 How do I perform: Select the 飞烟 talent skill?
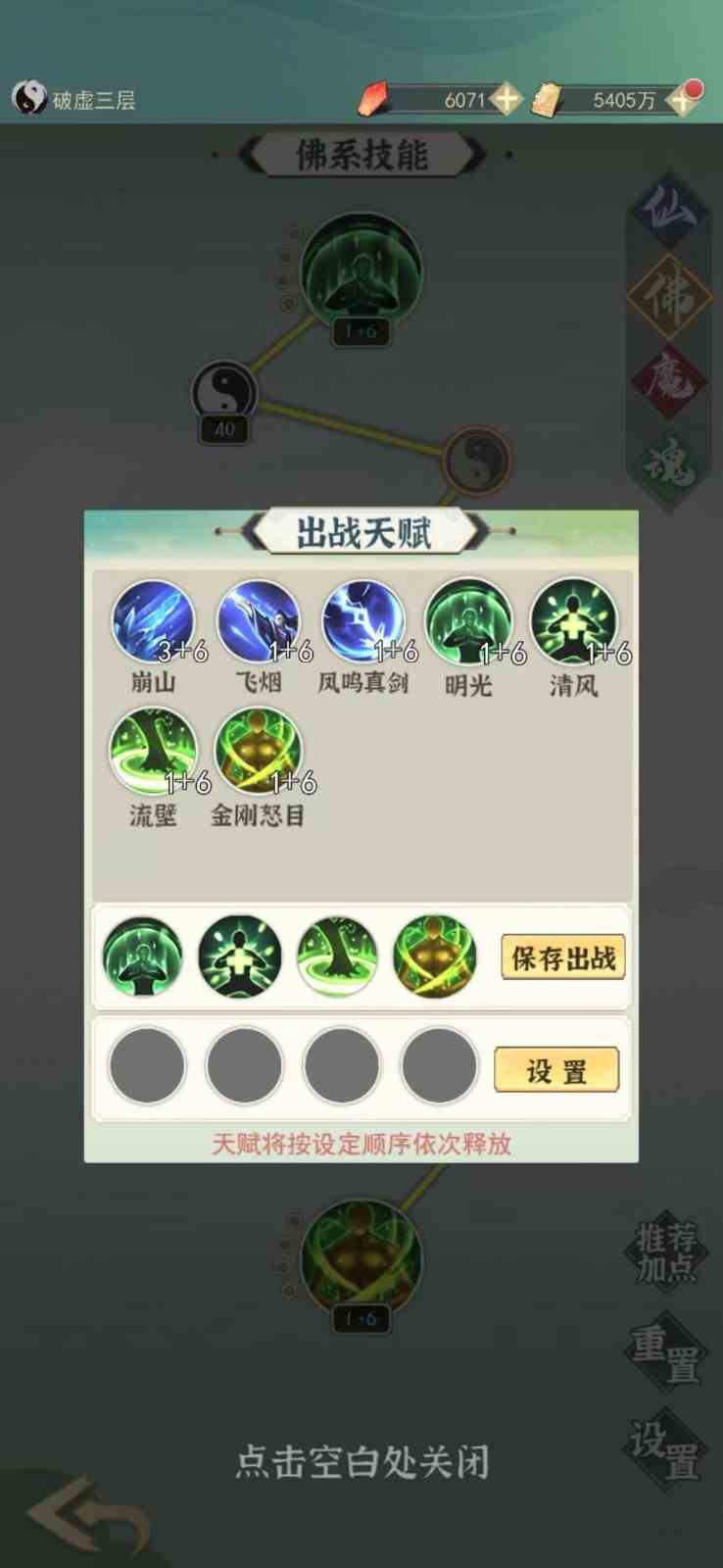coord(258,622)
